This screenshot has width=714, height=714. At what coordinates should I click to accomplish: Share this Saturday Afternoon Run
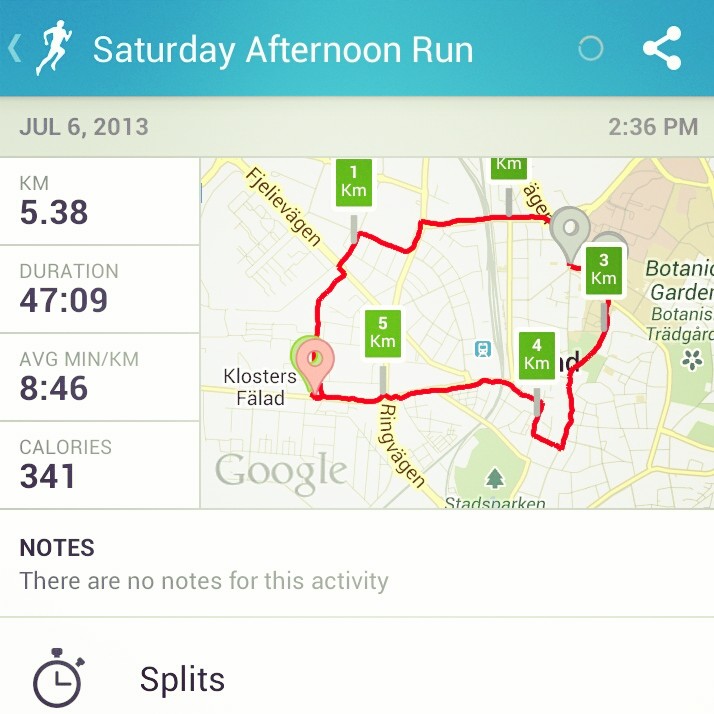(661, 49)
